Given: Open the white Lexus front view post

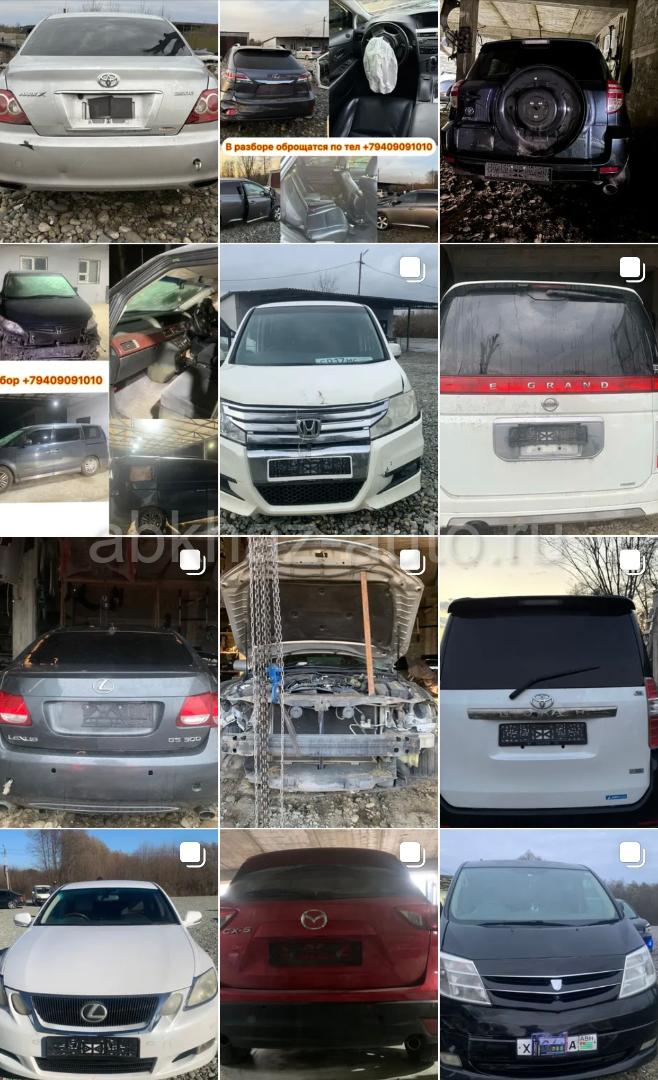Looking at the screenshot, I should [x=109, y=955].
